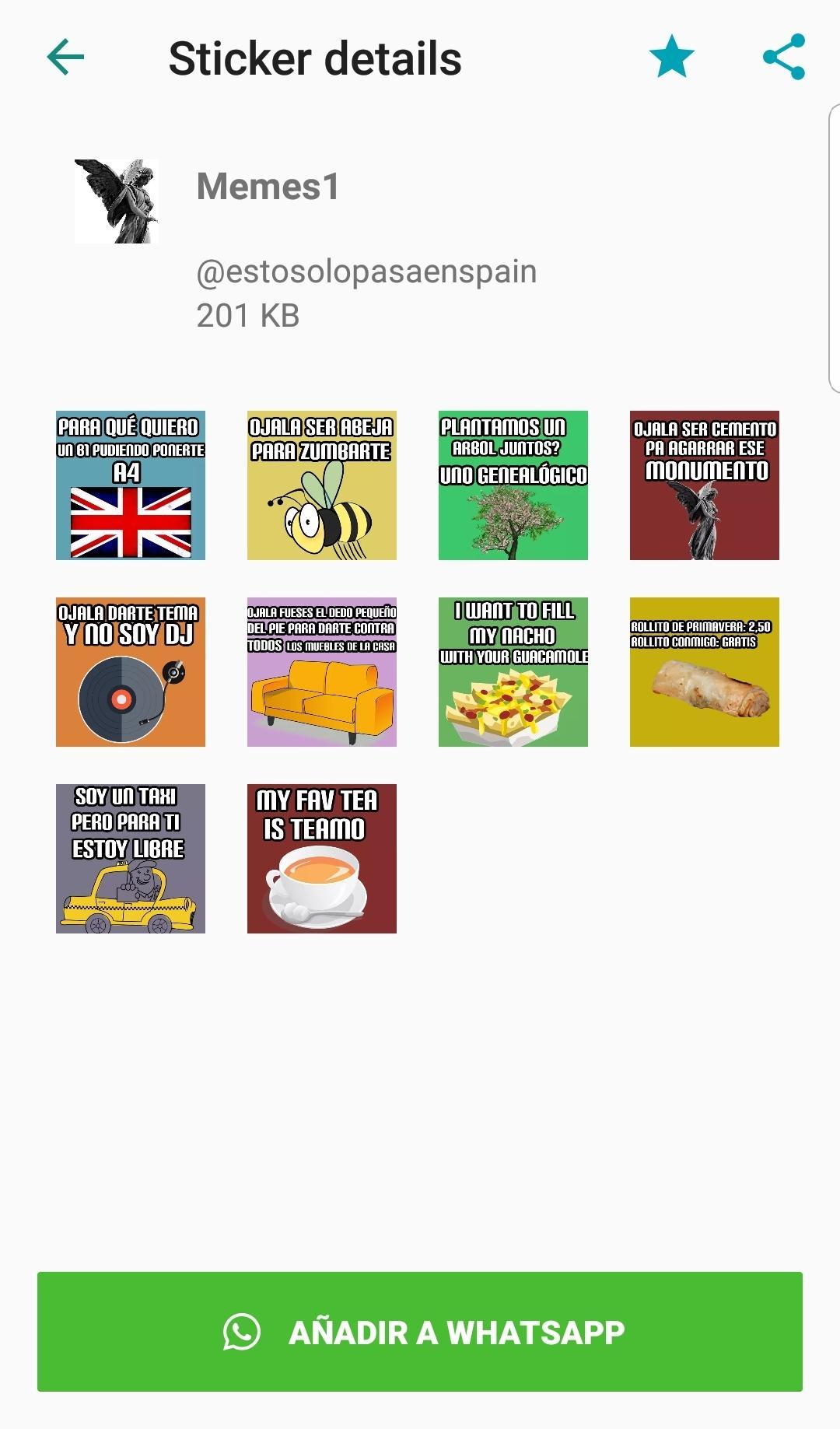Tap the @estosolopasaenspain author handle
The height and width of the screenshot is (1429, 840).
(x=366, y=271)
